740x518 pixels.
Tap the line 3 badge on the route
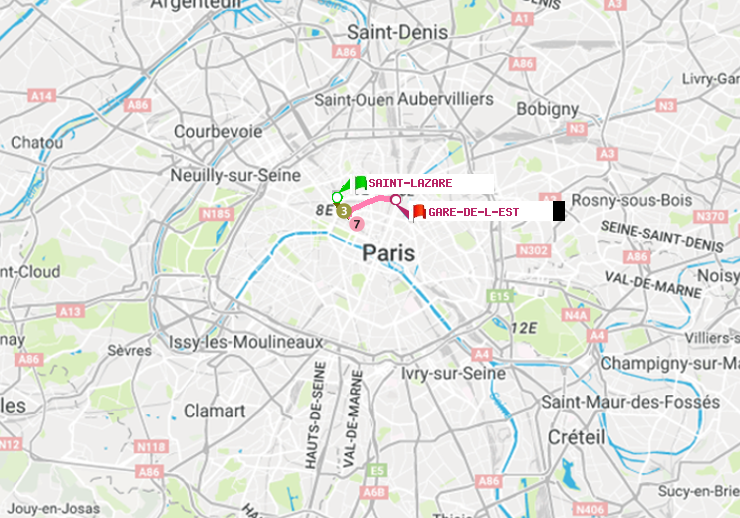[x=343, y=210]
